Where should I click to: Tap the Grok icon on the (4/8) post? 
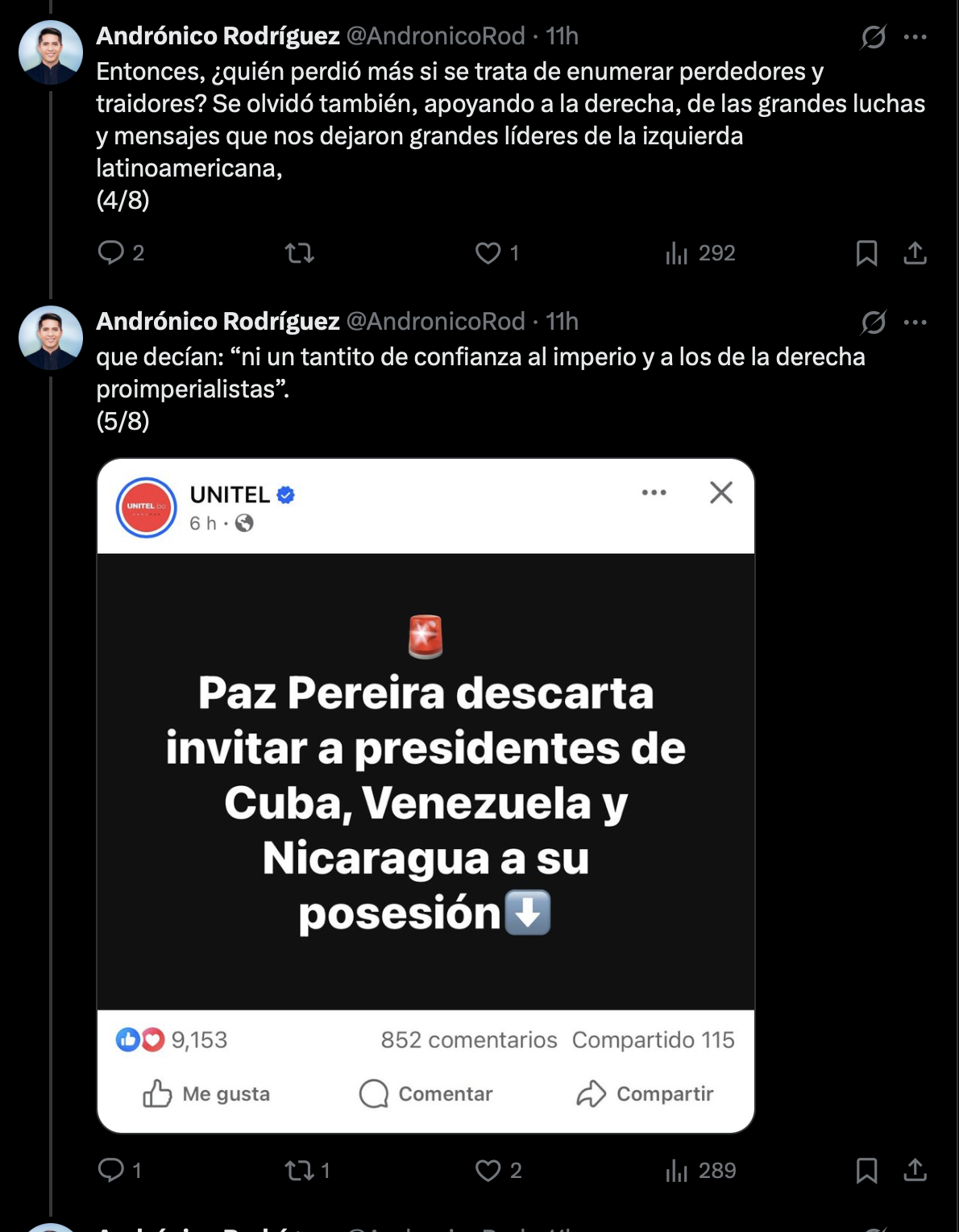(873, 37)
